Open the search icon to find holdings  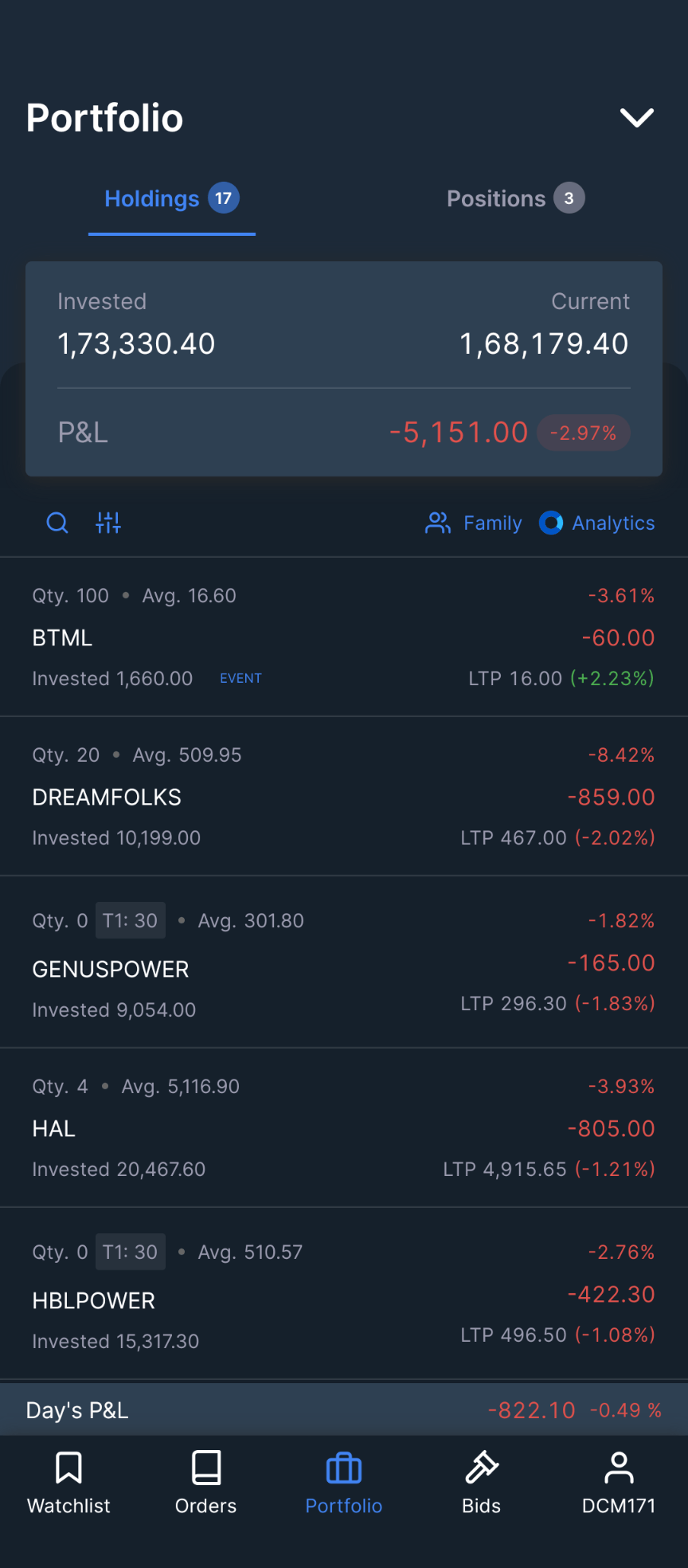[x=57, y=523]
